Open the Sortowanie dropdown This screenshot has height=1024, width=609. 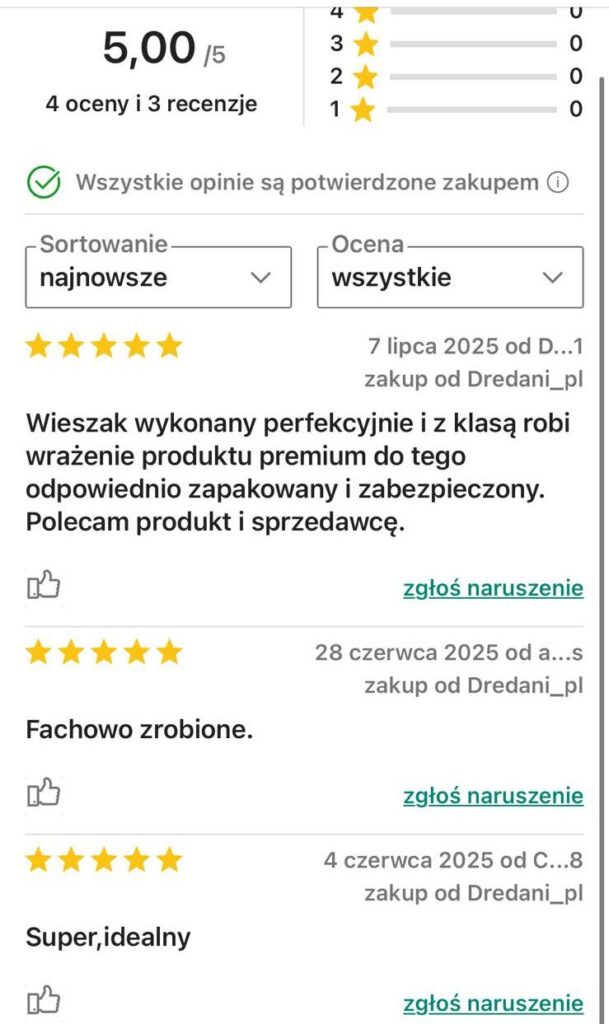pyautogui.click(x=158, y=277)
